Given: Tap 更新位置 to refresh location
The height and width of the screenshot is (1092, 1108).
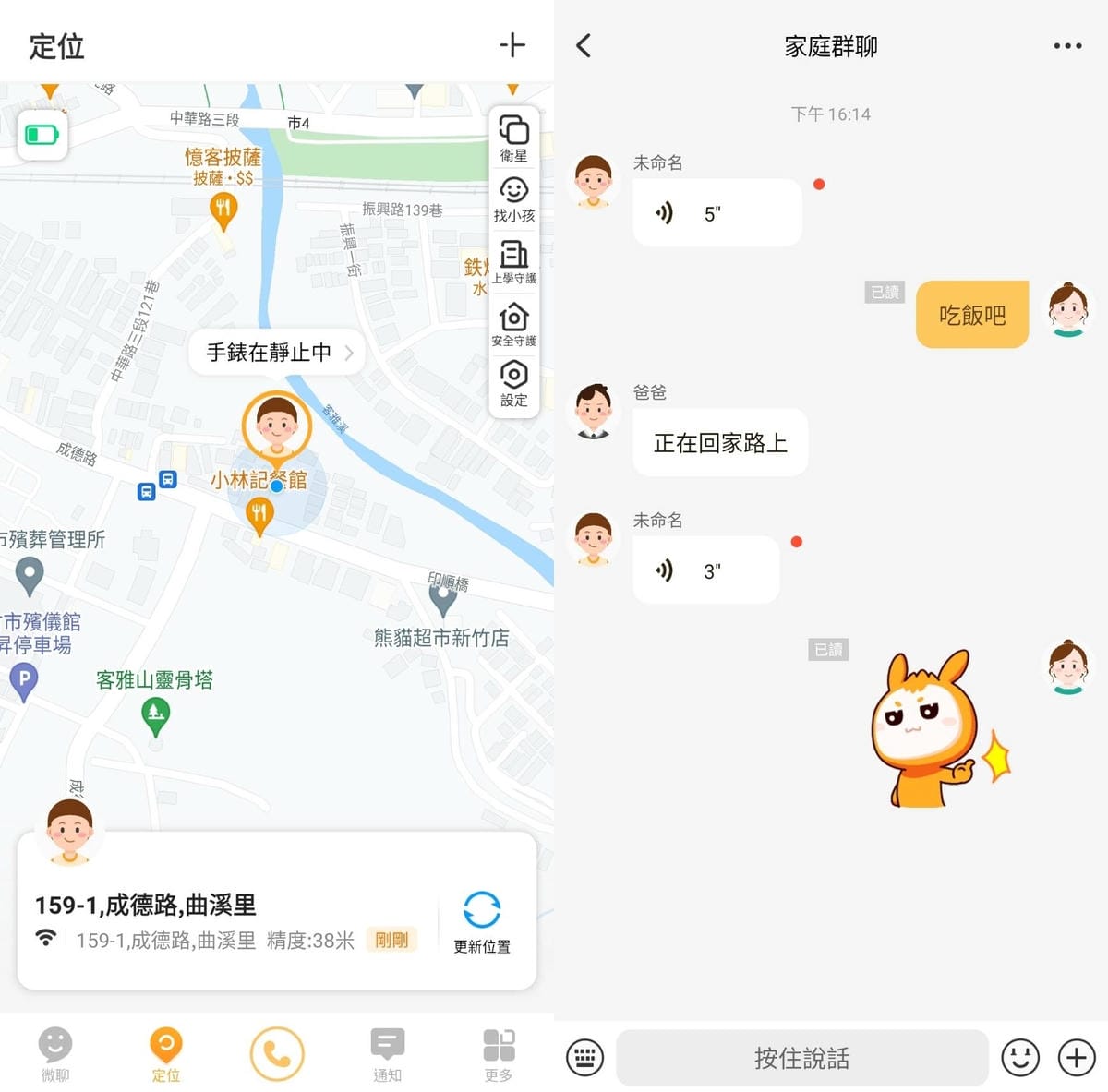Looking at the screenshot, I should pyautogui.click(x=481, y=920).
